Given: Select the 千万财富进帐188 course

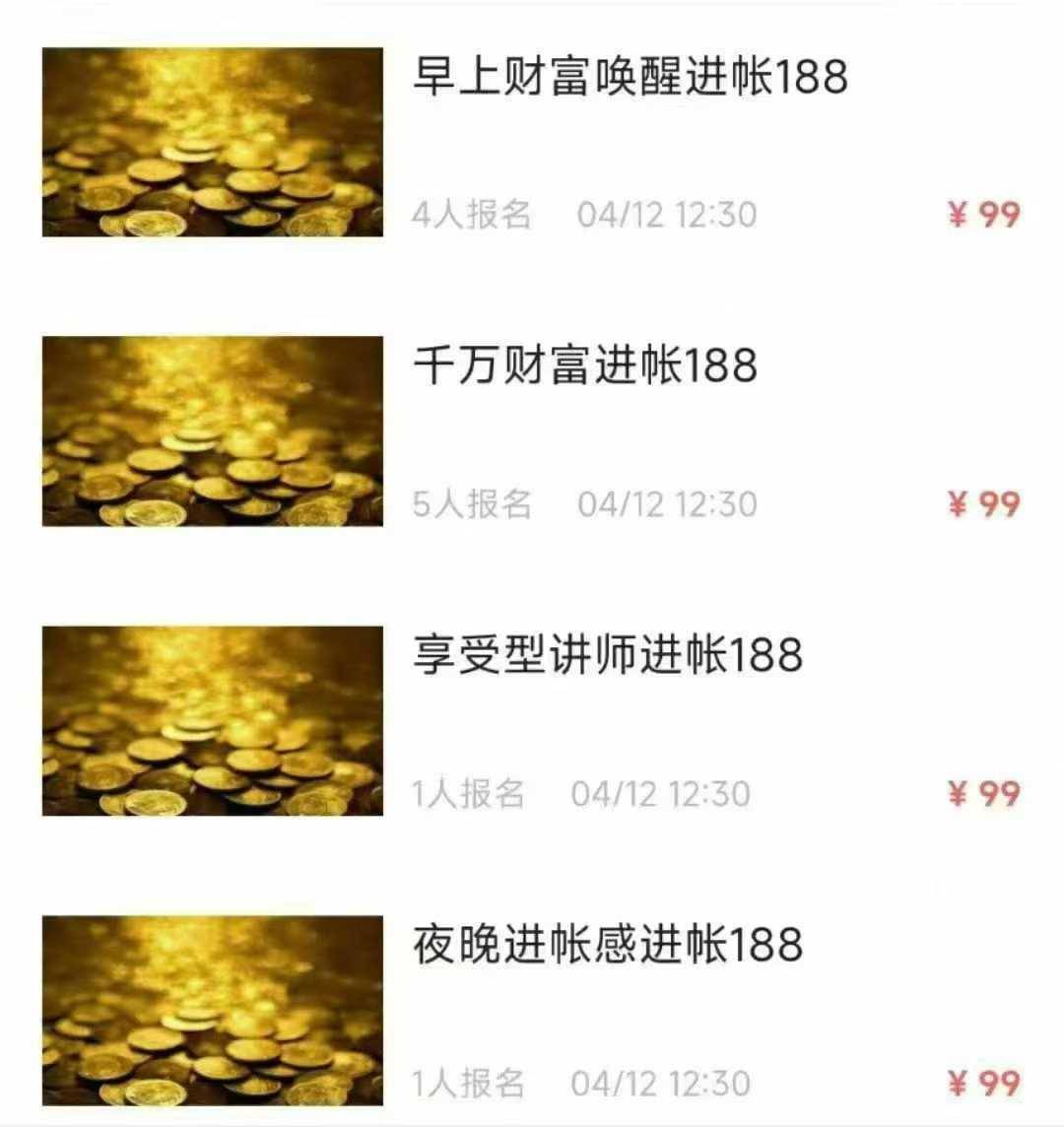Looking at the screenshot, I should point(584,366).
